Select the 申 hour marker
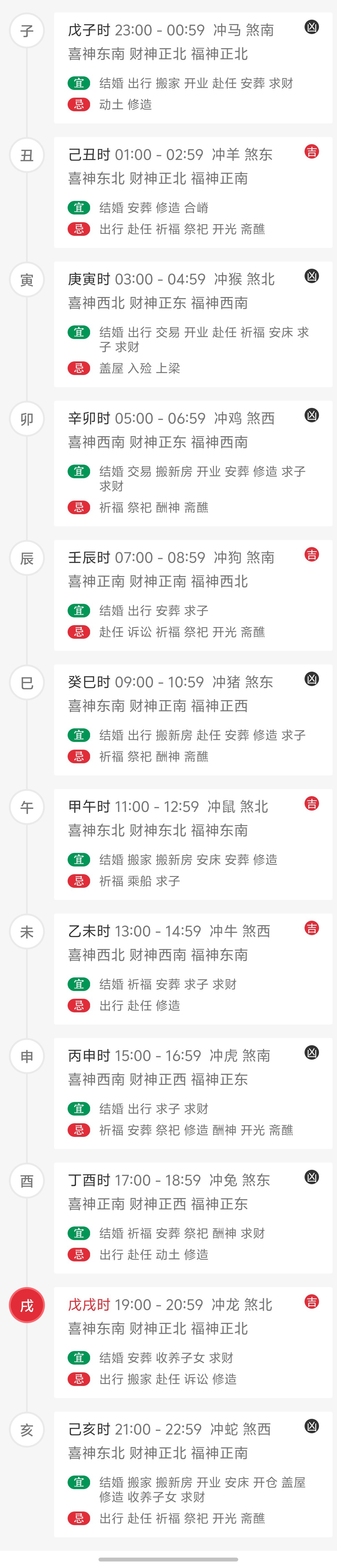Image resolution: width=337 pixels, height=1568 pixels. pyautogui.click(x=27, y=1056)
